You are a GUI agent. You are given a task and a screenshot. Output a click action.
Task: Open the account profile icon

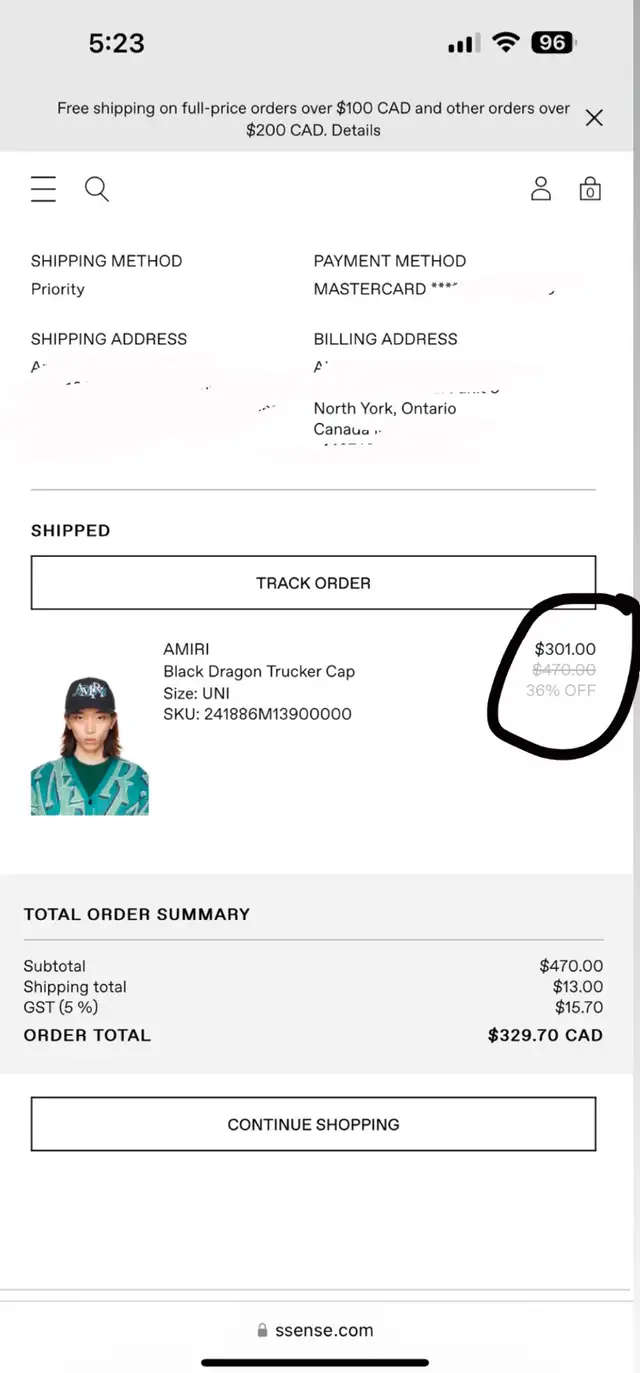point(541,188)
